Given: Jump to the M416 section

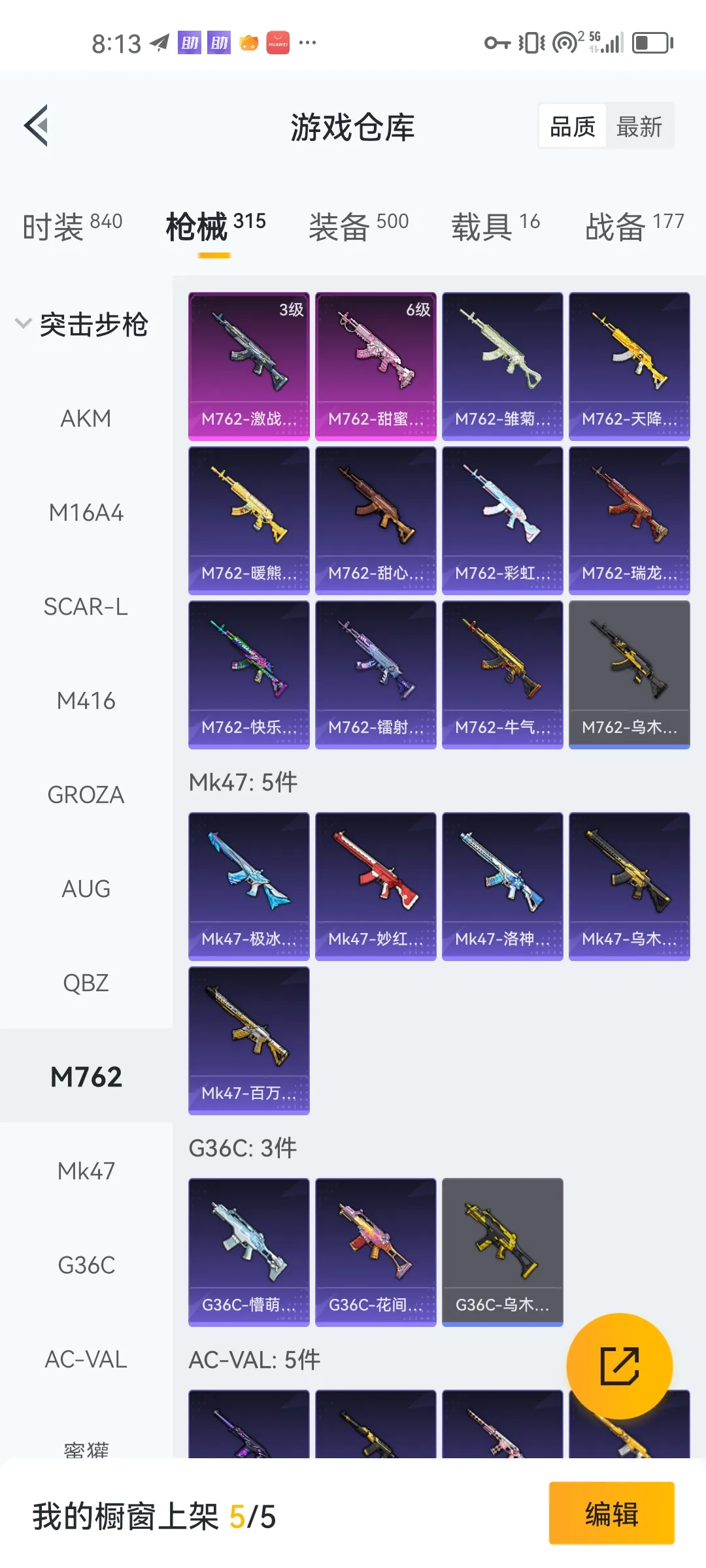Looking at the screenshot, I should 86,701.
